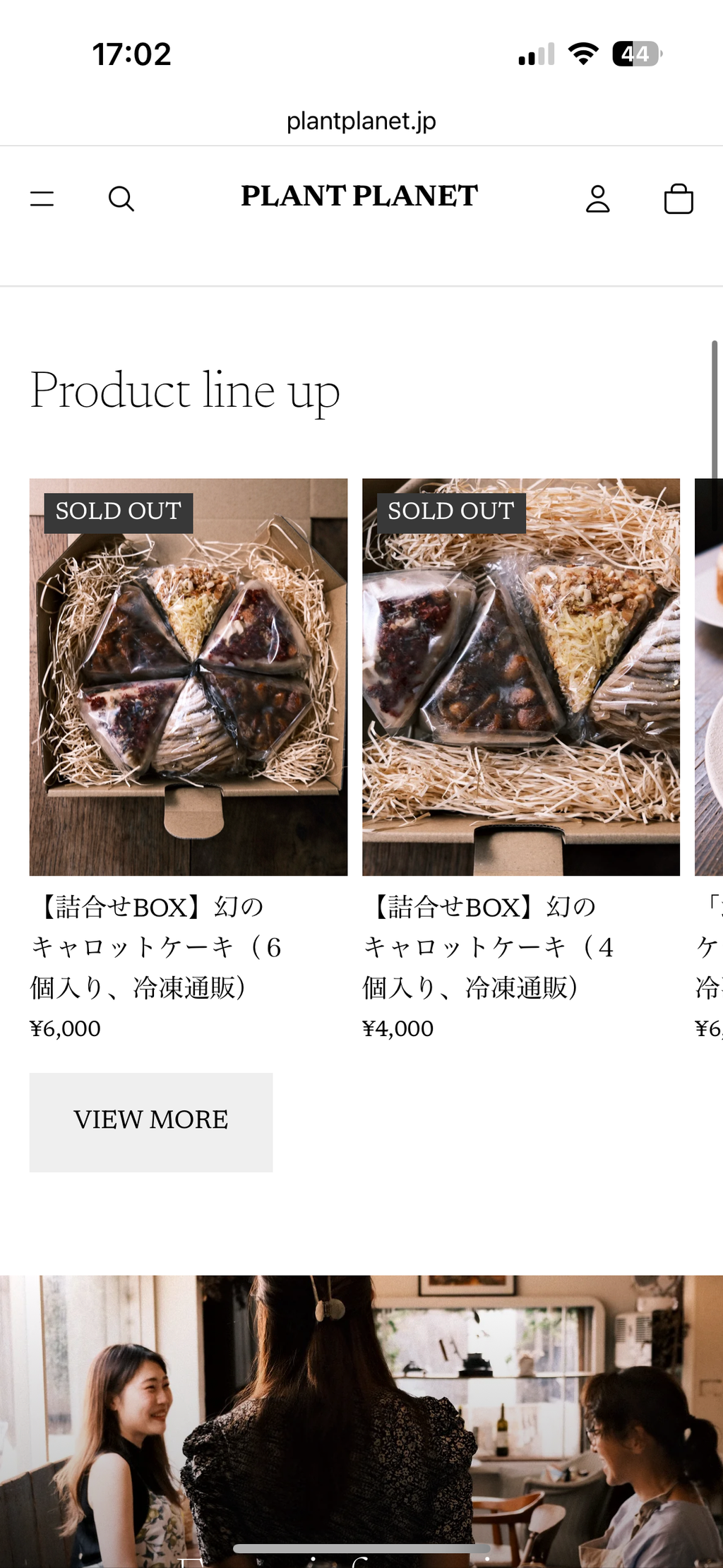The image size is (723, 1568).
Task: Open the partially visible third product card
Action: [709, 677]
